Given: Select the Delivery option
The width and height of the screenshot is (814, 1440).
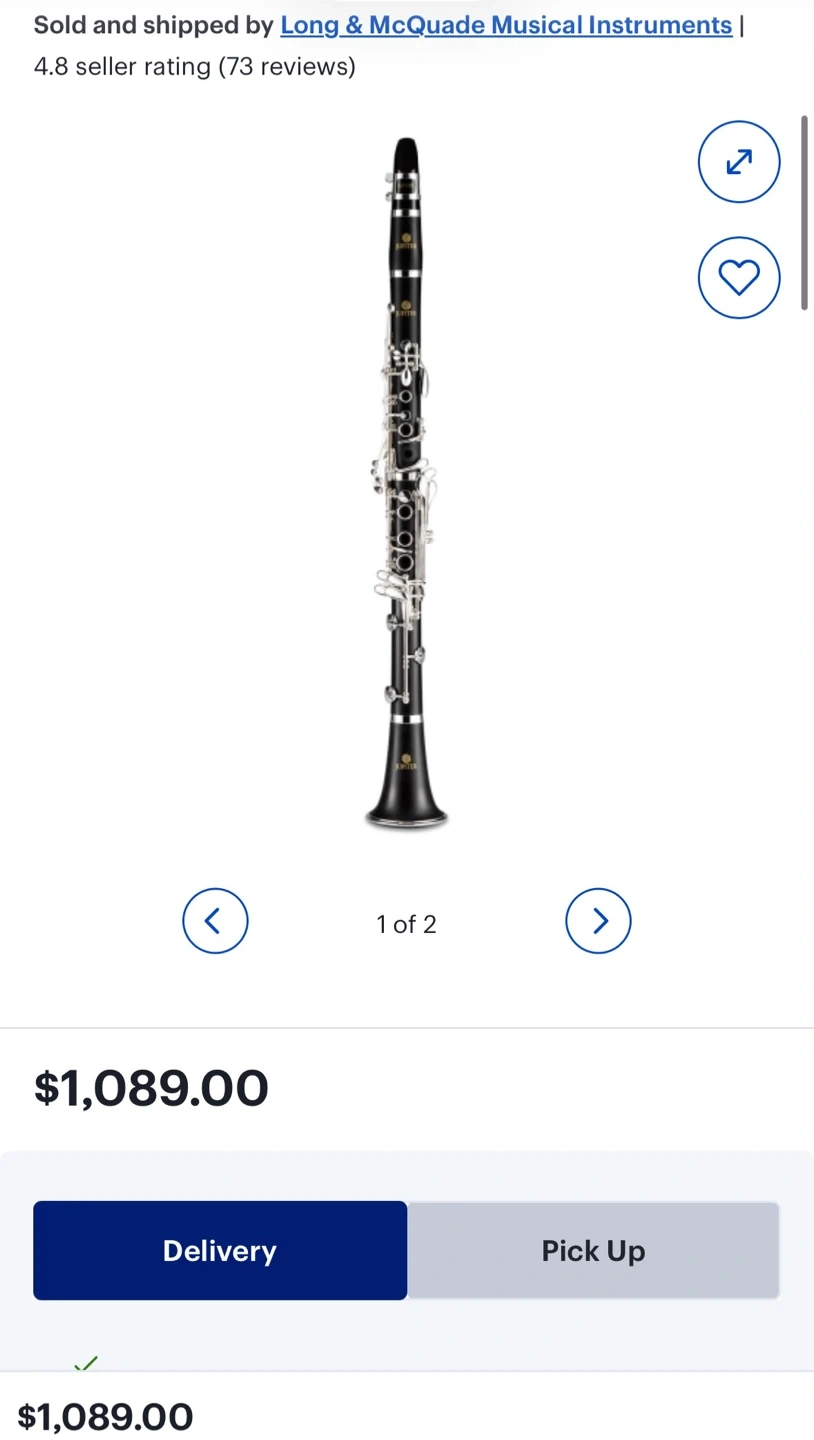Looking at the screenshot, I should click(220, 1250).
